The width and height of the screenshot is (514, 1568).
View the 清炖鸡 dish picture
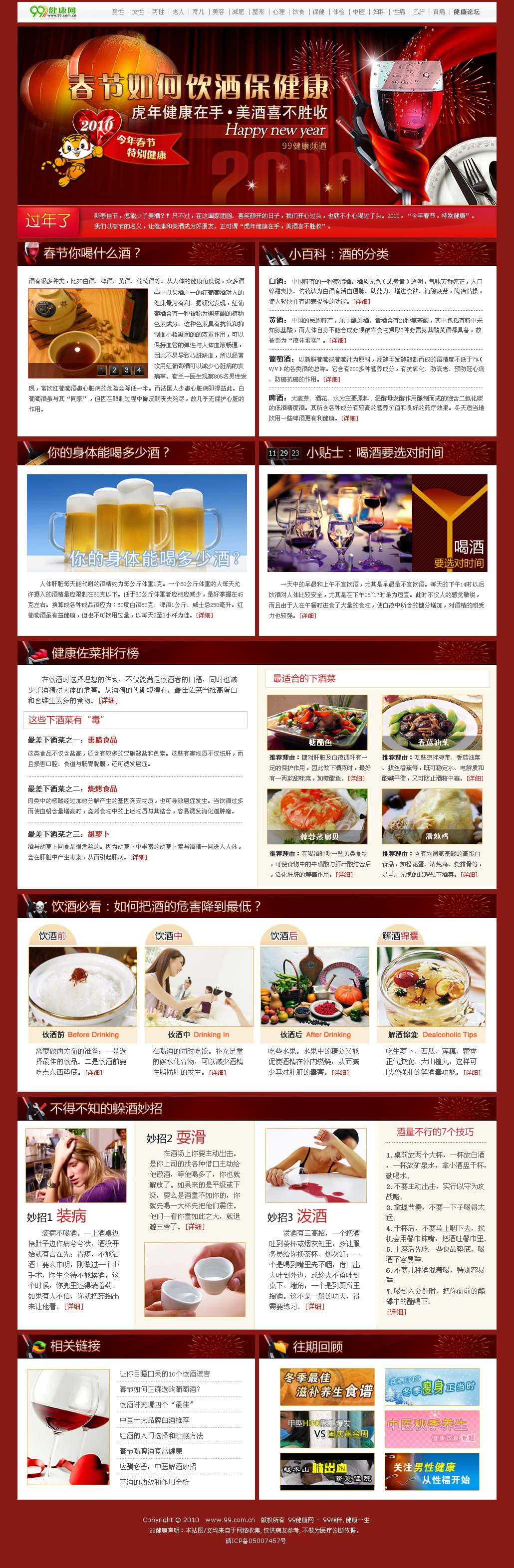(x=432, y=816)
